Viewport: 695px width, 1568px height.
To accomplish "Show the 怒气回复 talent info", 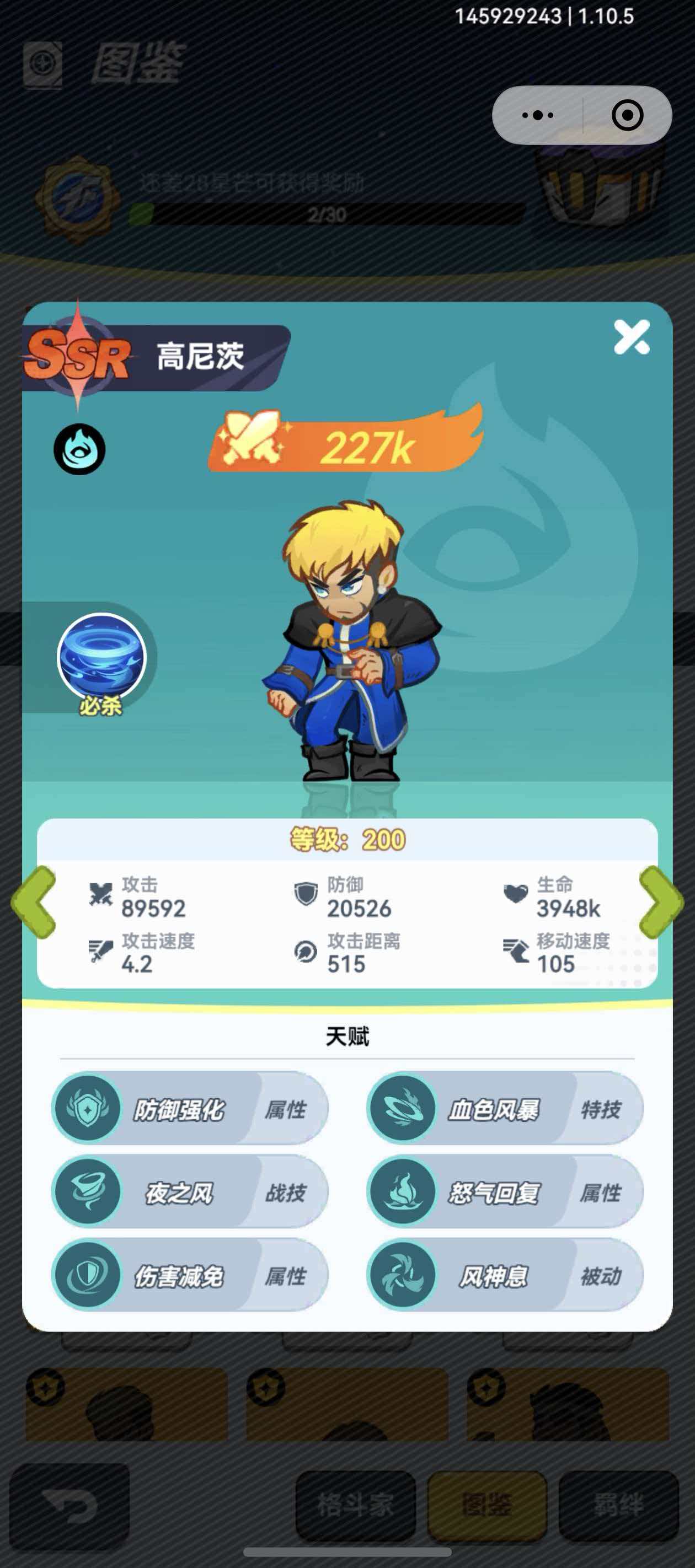I will (505, 1192).
